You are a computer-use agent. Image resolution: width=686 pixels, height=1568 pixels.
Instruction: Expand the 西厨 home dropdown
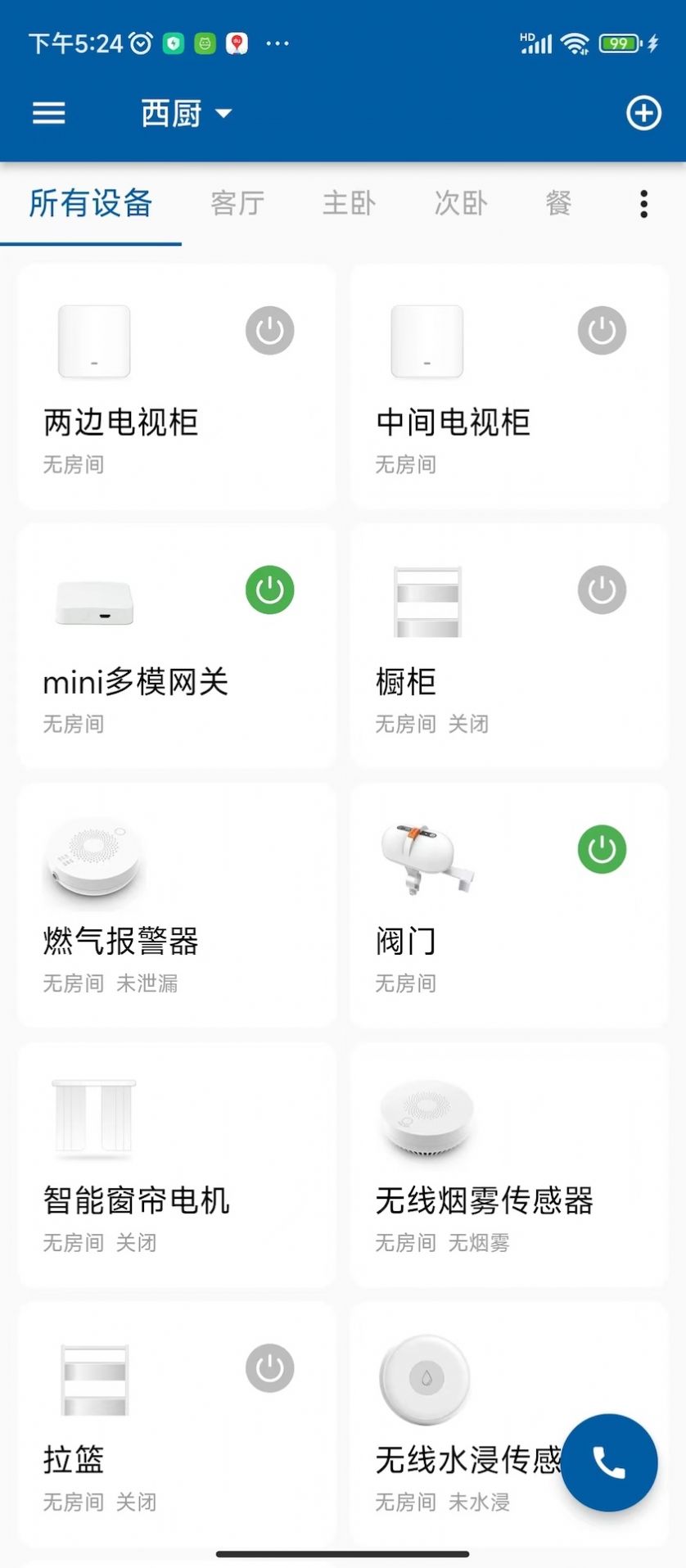[187, 113]
